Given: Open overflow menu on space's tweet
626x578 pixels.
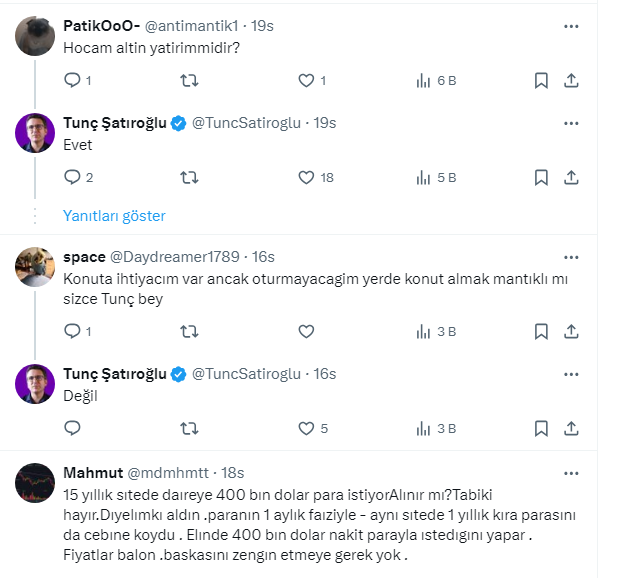Looking at the screenshot, I should tap(571, 257).
